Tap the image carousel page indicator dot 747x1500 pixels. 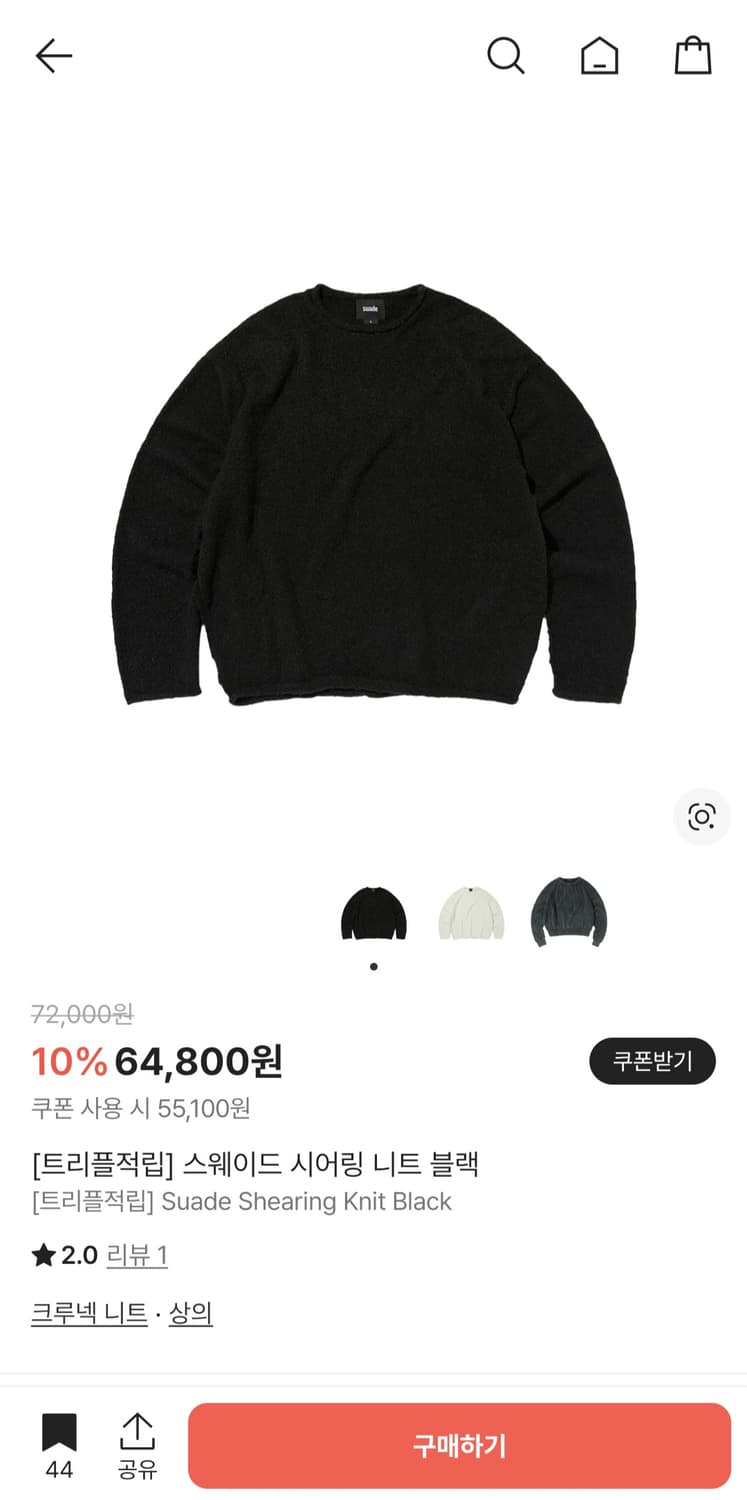click(374, 966)
